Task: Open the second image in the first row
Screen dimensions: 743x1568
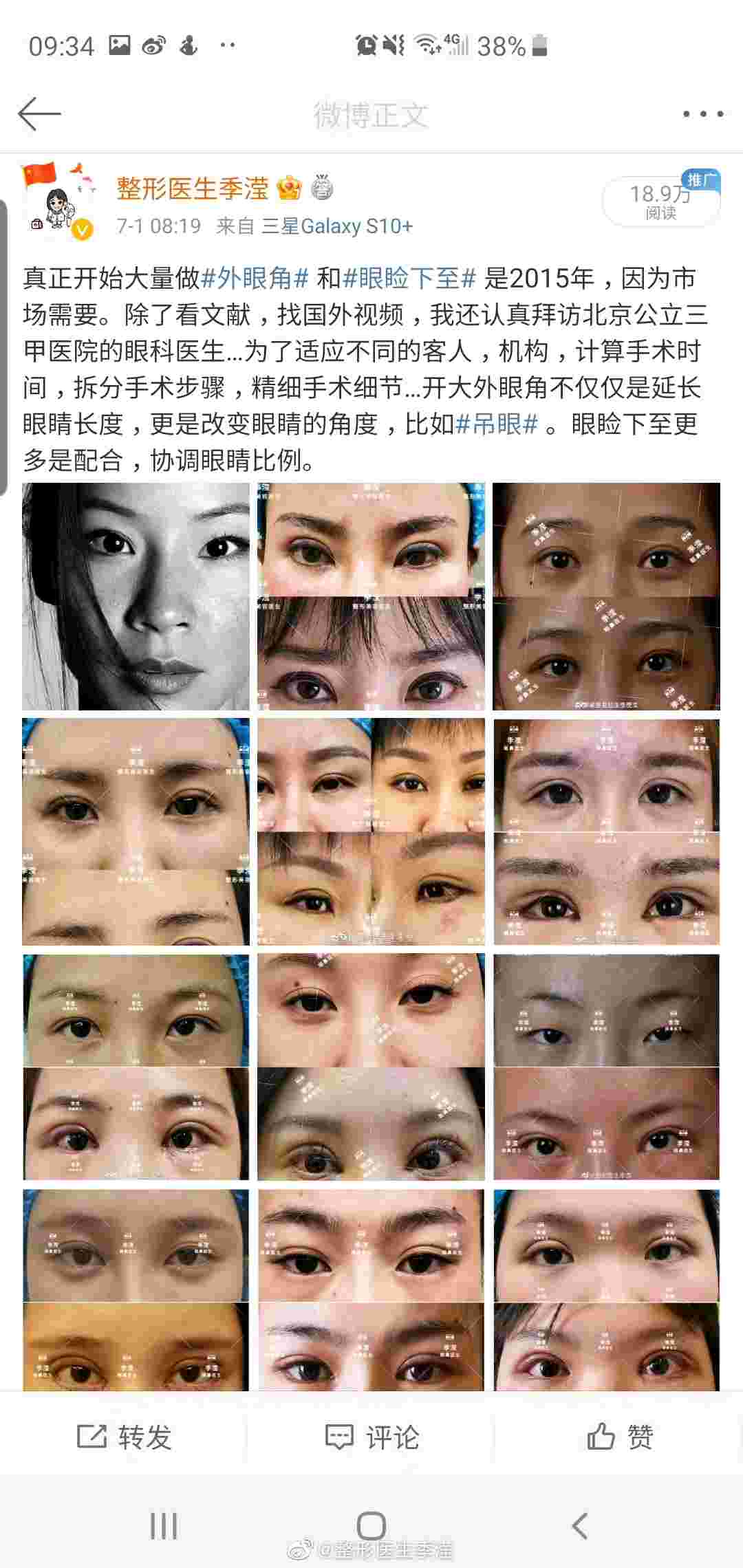Action: pyautogui.click(x=371, y=596)
